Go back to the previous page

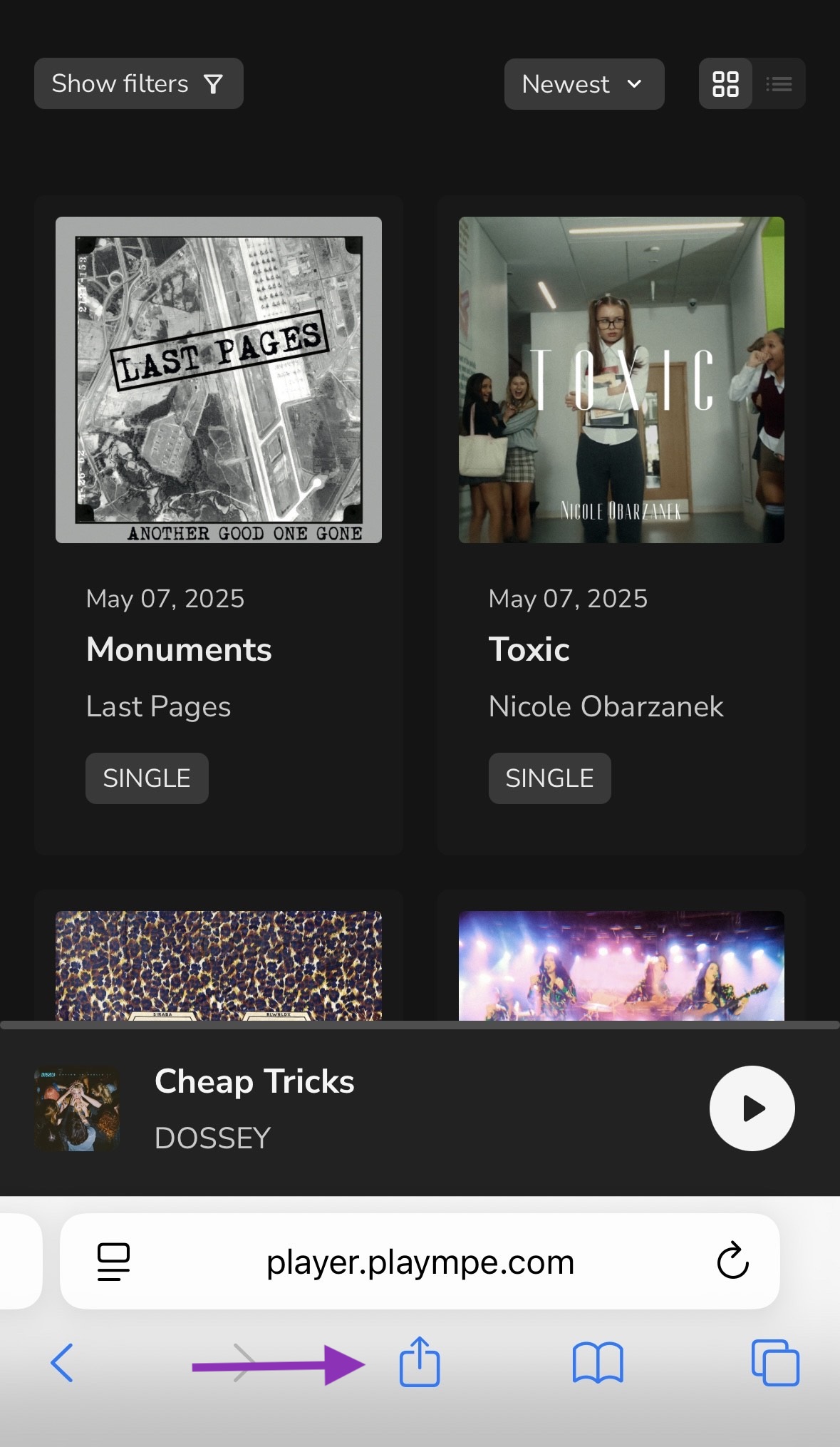(62, 1363)
